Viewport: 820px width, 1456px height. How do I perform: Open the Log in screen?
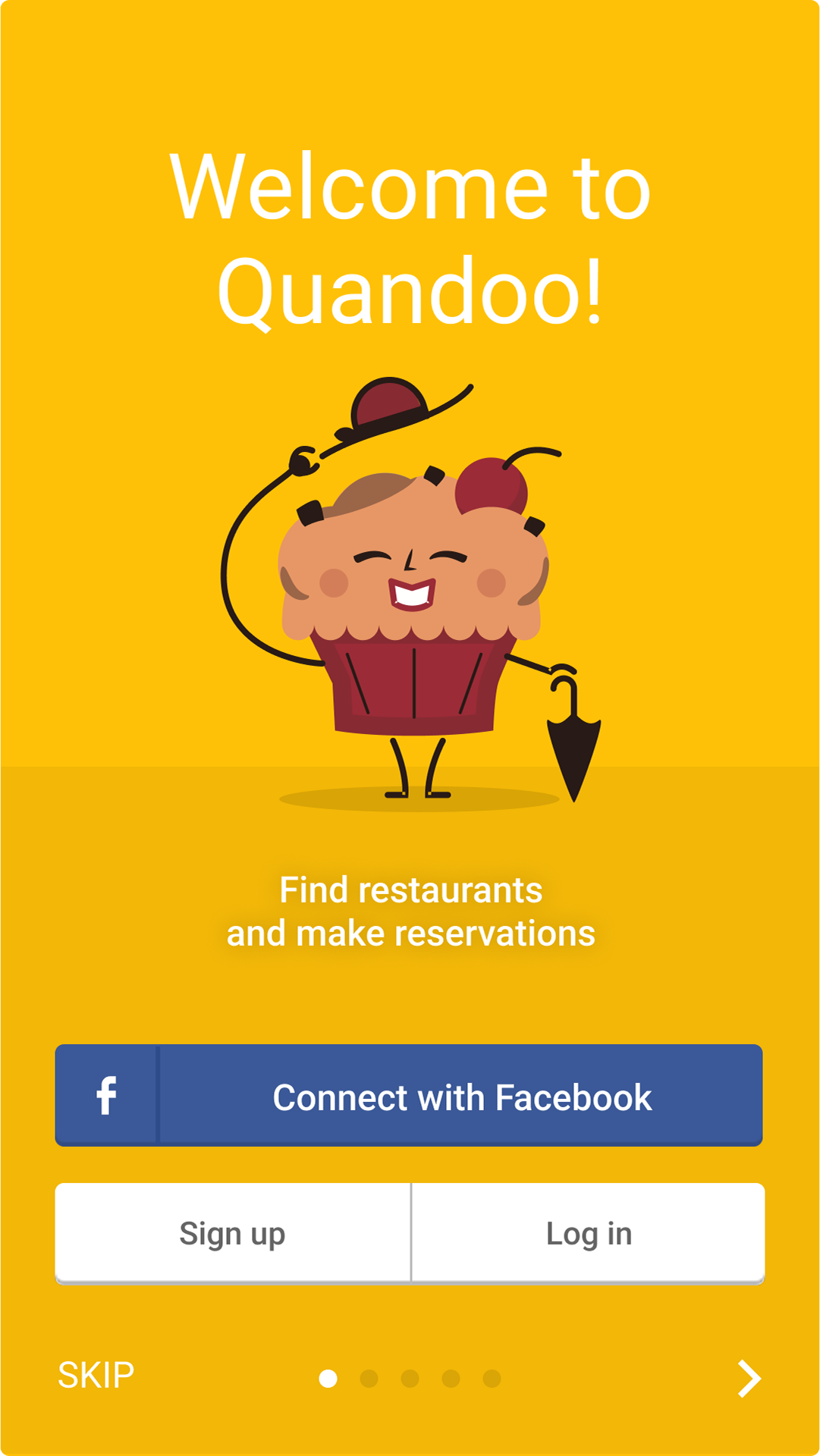point(589,1234)
